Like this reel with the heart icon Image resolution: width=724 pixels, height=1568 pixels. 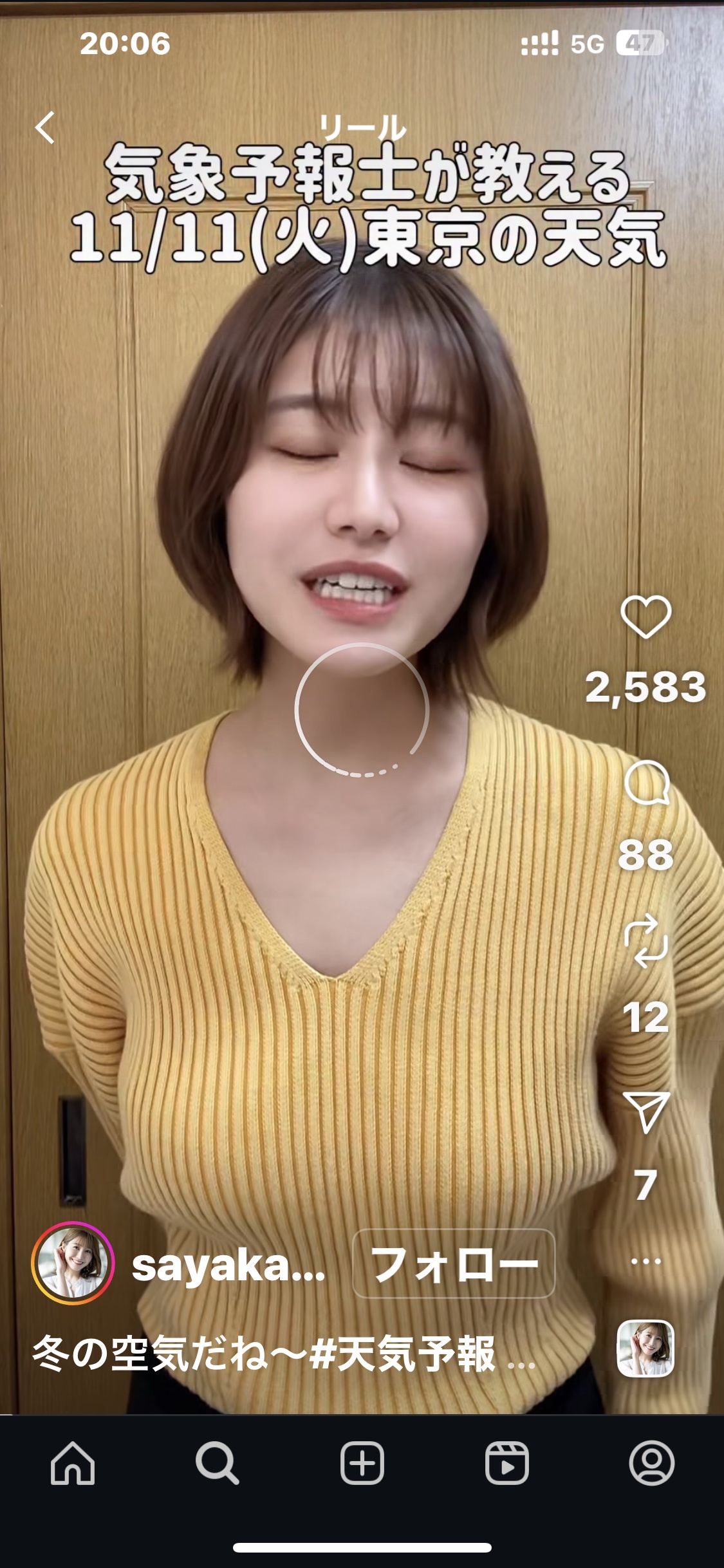(645, 617)
